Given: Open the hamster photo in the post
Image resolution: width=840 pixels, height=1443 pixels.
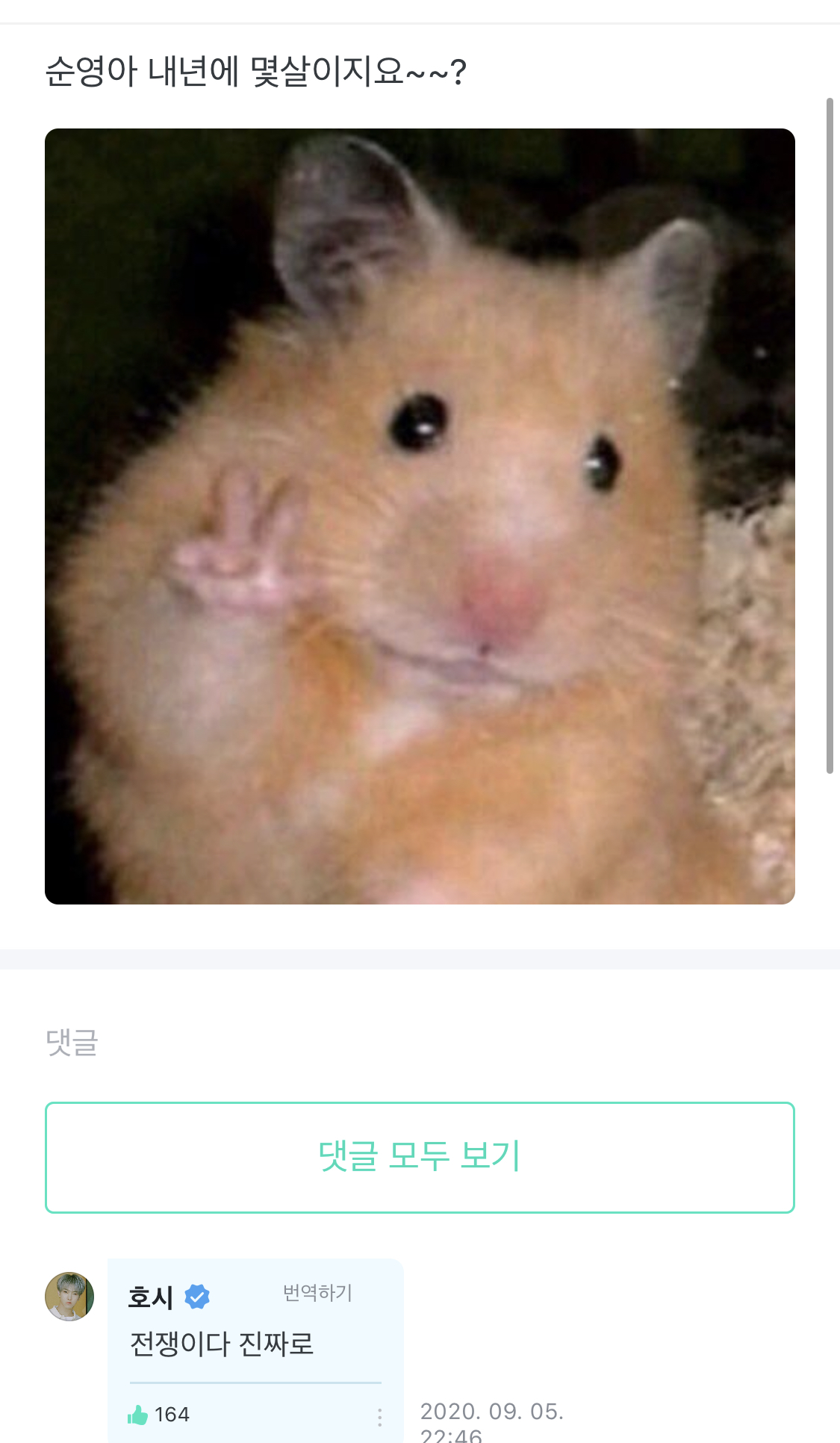Looking at the screenshot, I should [x=420, y=516].
